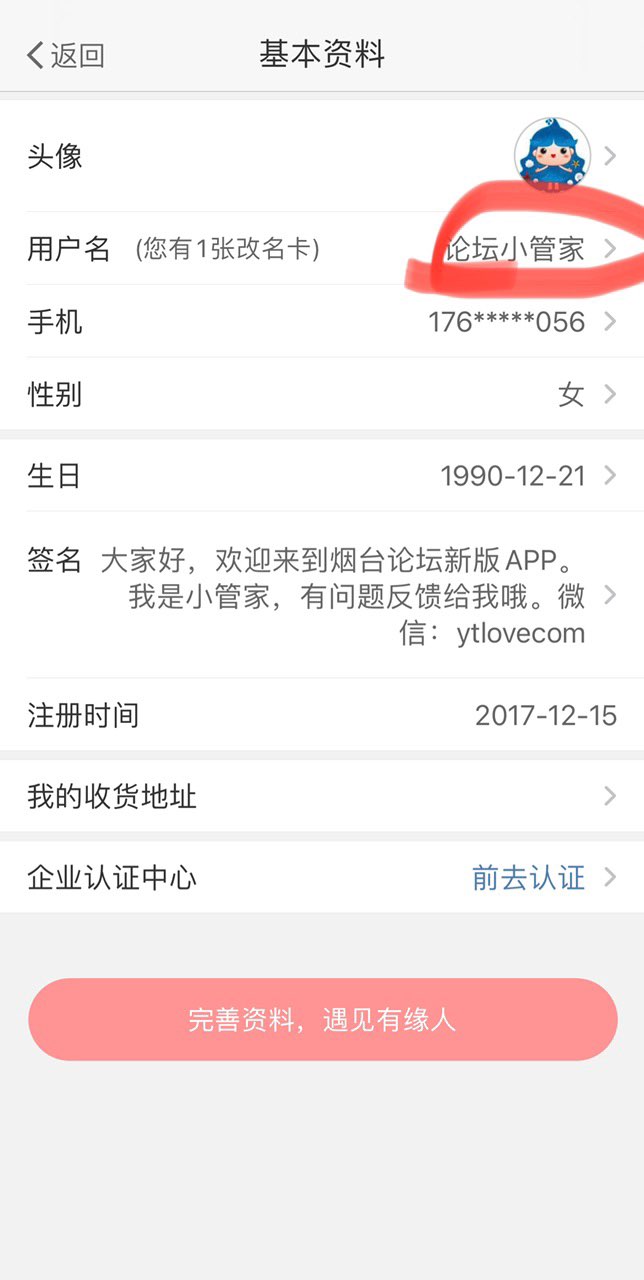This screenshot has width=644, height=1280.
Task: Tap 完善资料，遇见有缘人 button
Action: pos(322,1020)
